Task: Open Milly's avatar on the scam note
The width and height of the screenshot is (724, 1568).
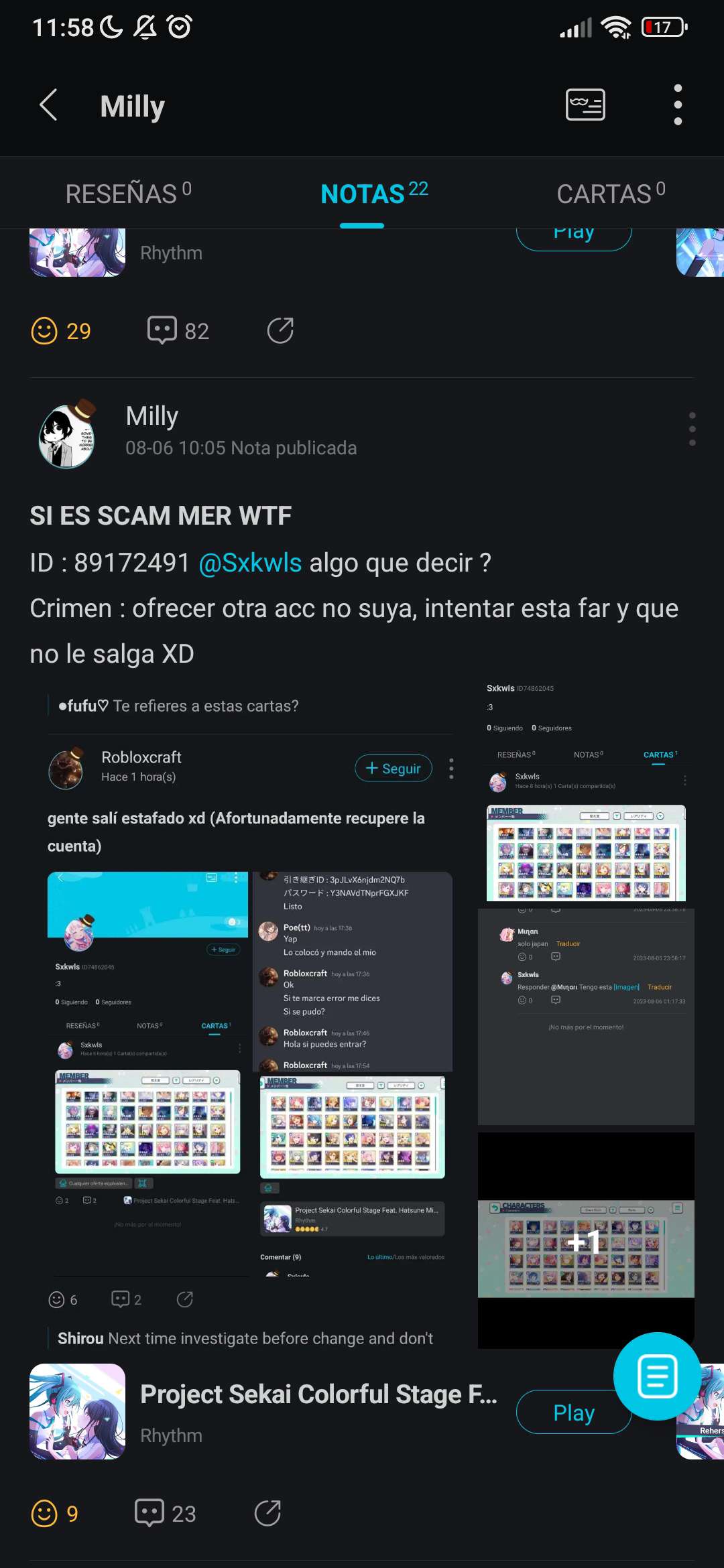Action: click(x=67, y=434)
